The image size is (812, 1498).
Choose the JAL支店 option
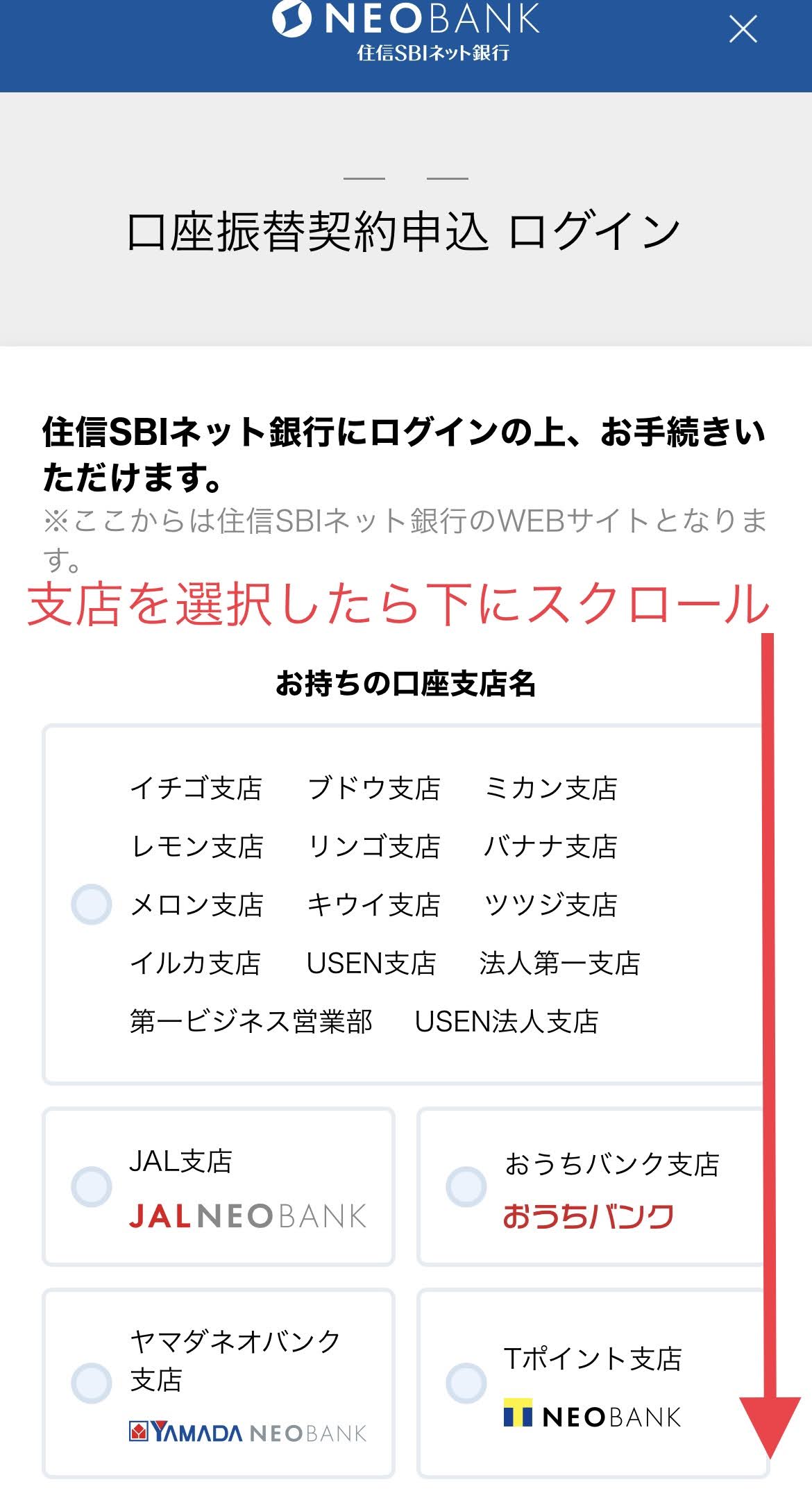point(92,1186)
